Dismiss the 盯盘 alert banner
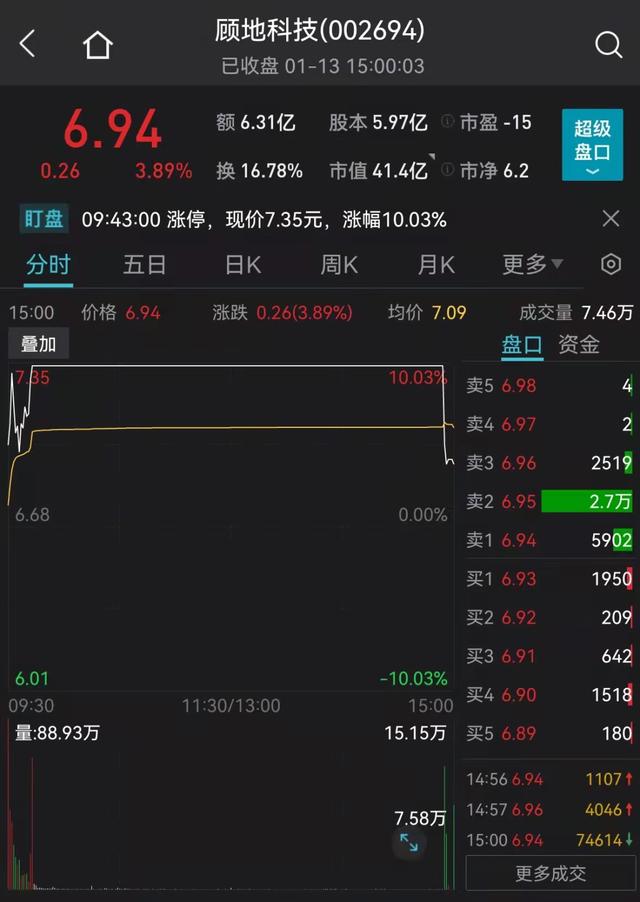This screenshot has width=640, height=902. (x=611, y=219)
